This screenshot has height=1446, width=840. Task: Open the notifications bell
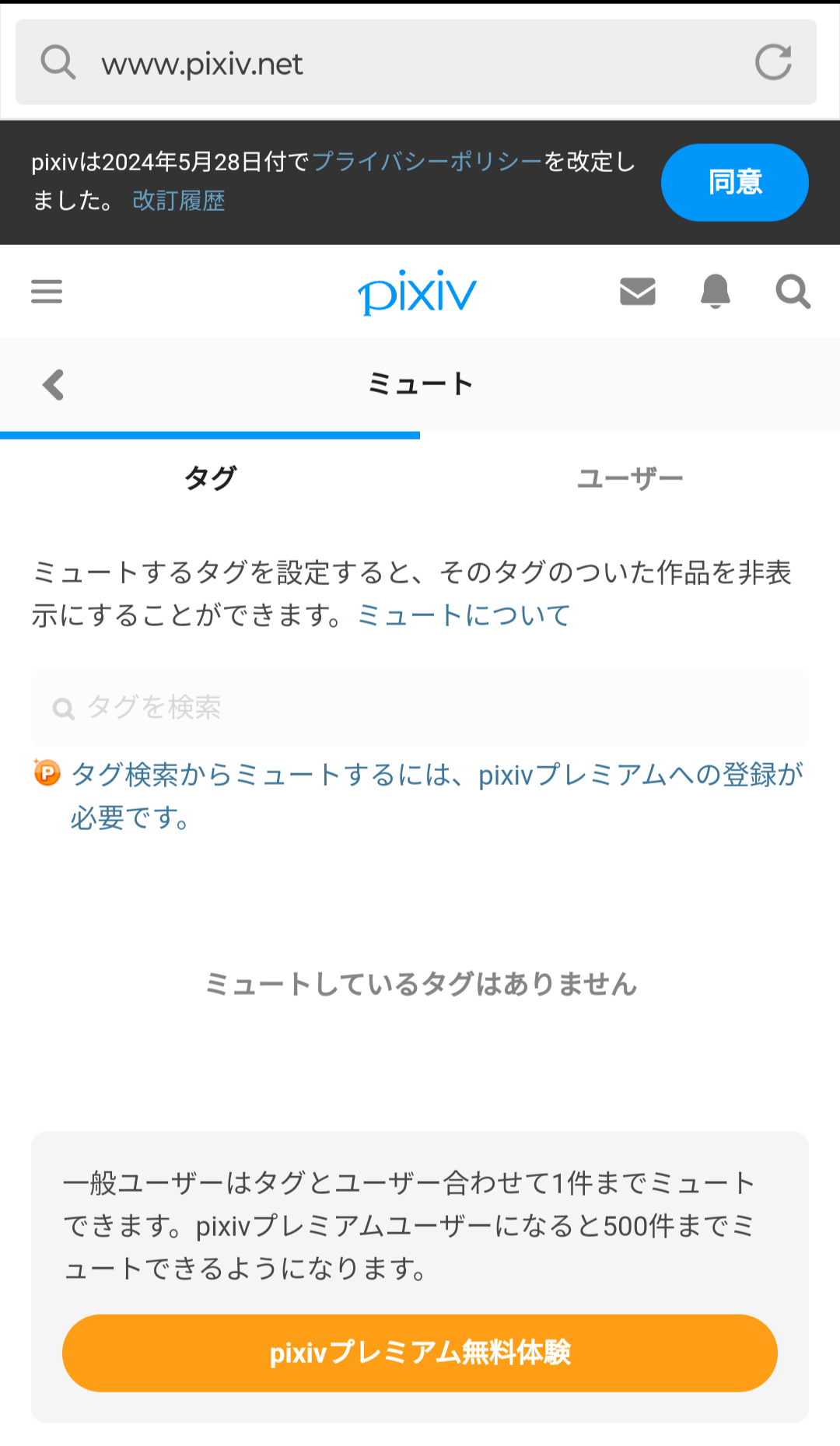coord(716,292)
